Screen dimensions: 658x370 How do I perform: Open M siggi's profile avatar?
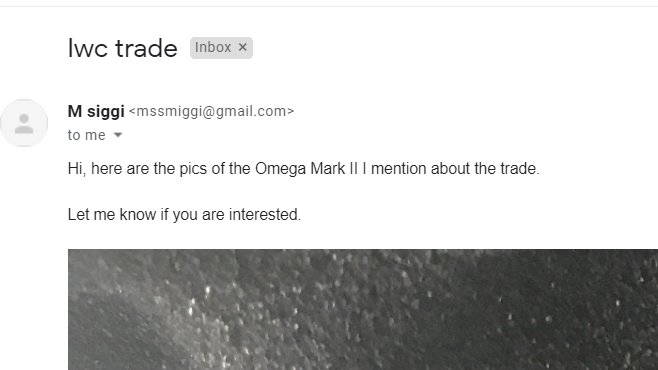24,123
